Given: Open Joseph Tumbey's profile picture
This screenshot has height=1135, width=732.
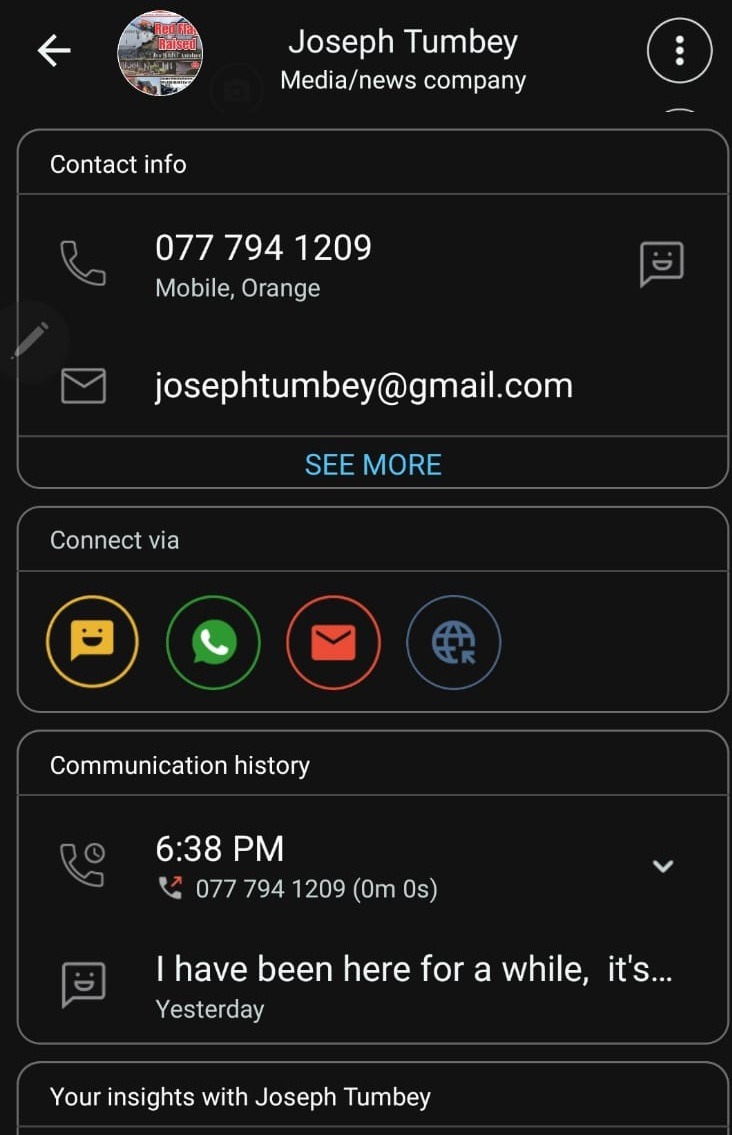Looking at the screenshot, I should coord(160,54).
